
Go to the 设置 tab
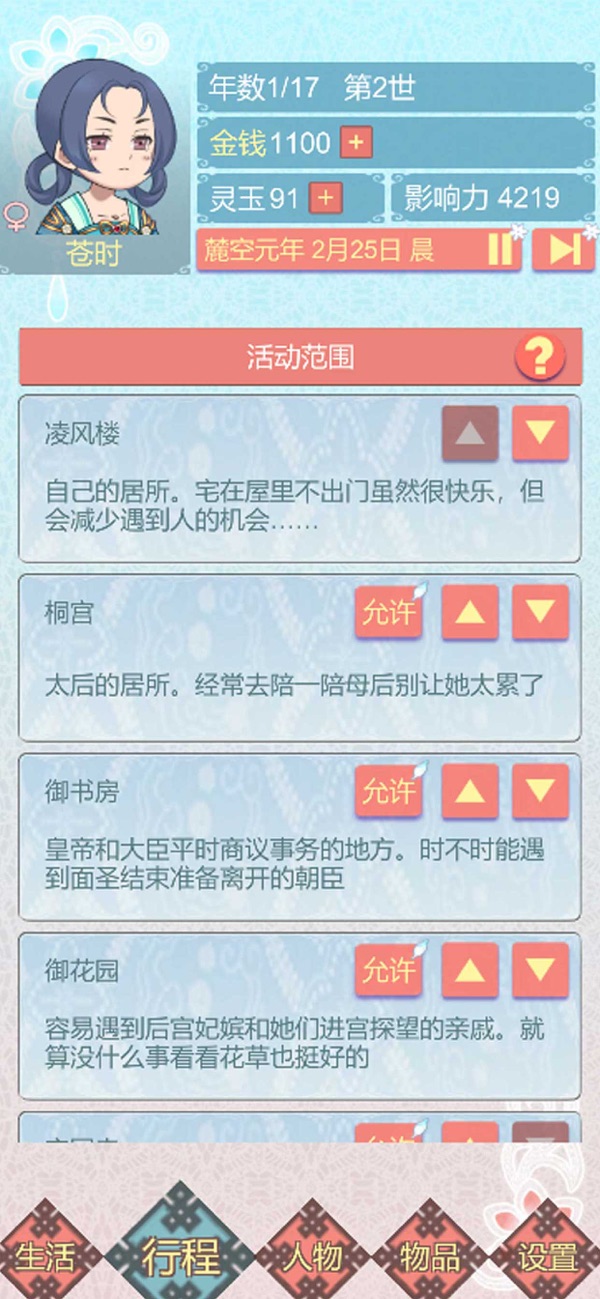(548, 1255)
